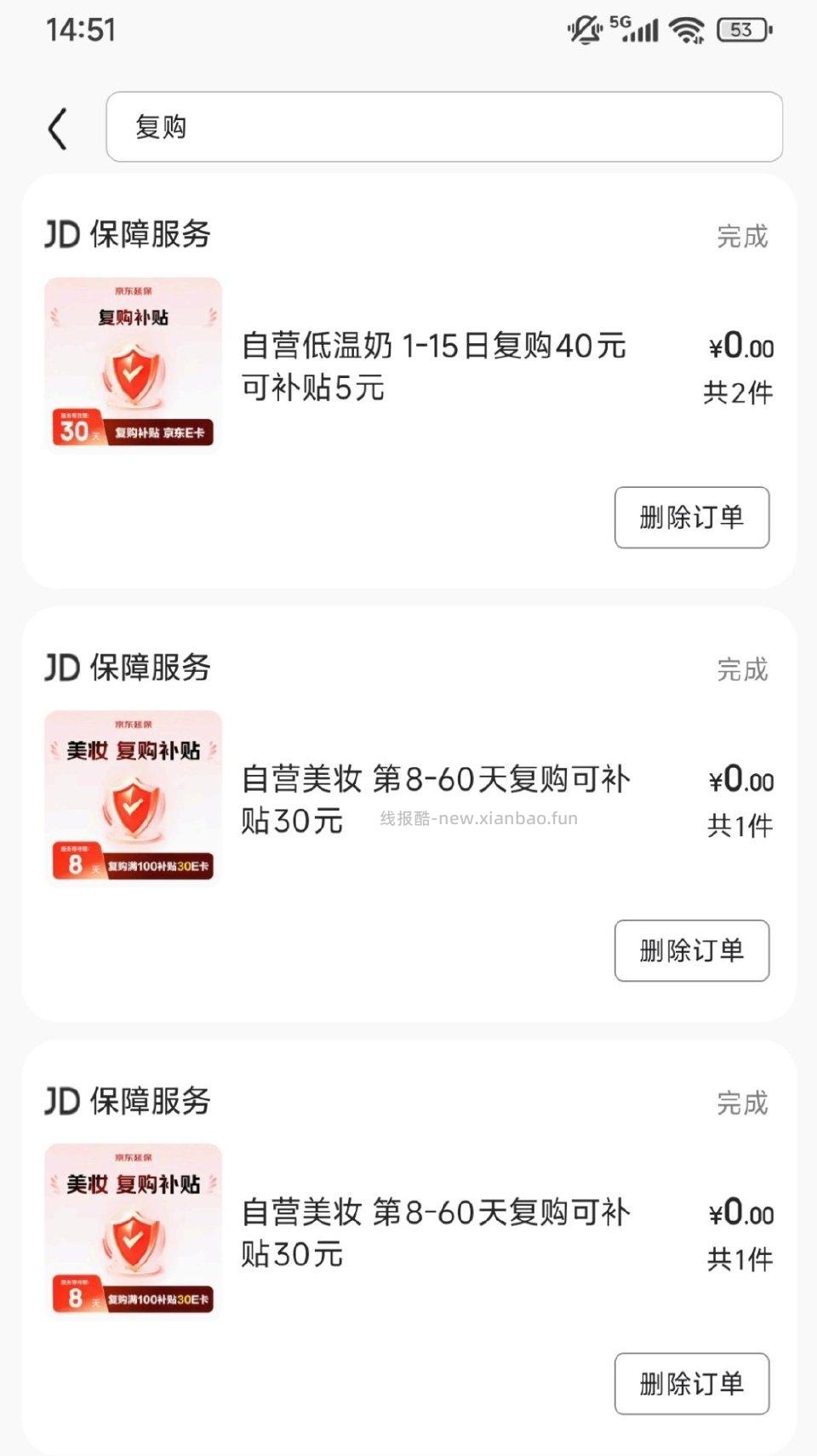817x1456 pixels.
Task: Open the 美妆复购补贴 thumbnail on second order
Action: [x=133, y=796]
